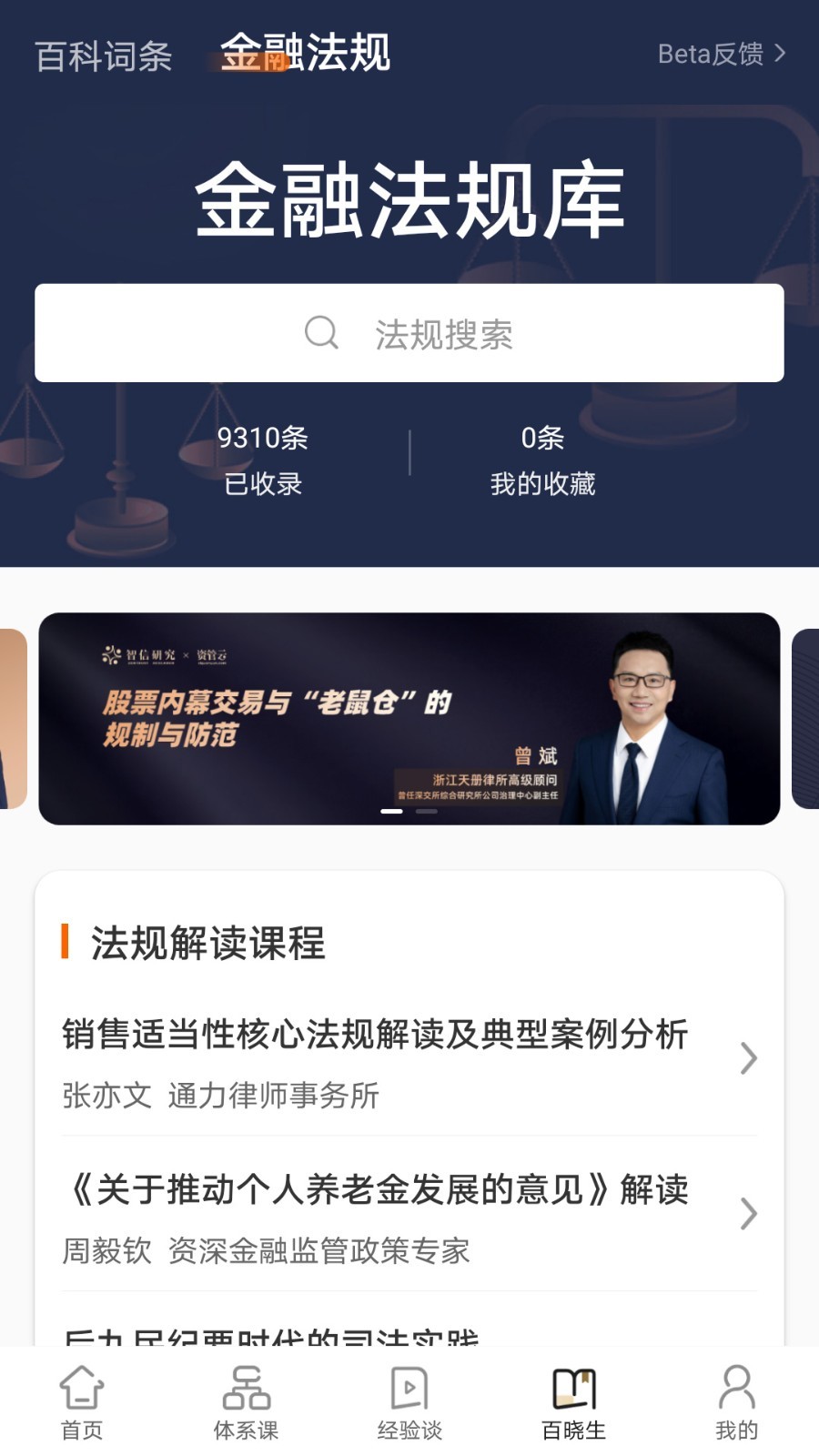Switch to the 百科词条 tab

click(104, 56)
